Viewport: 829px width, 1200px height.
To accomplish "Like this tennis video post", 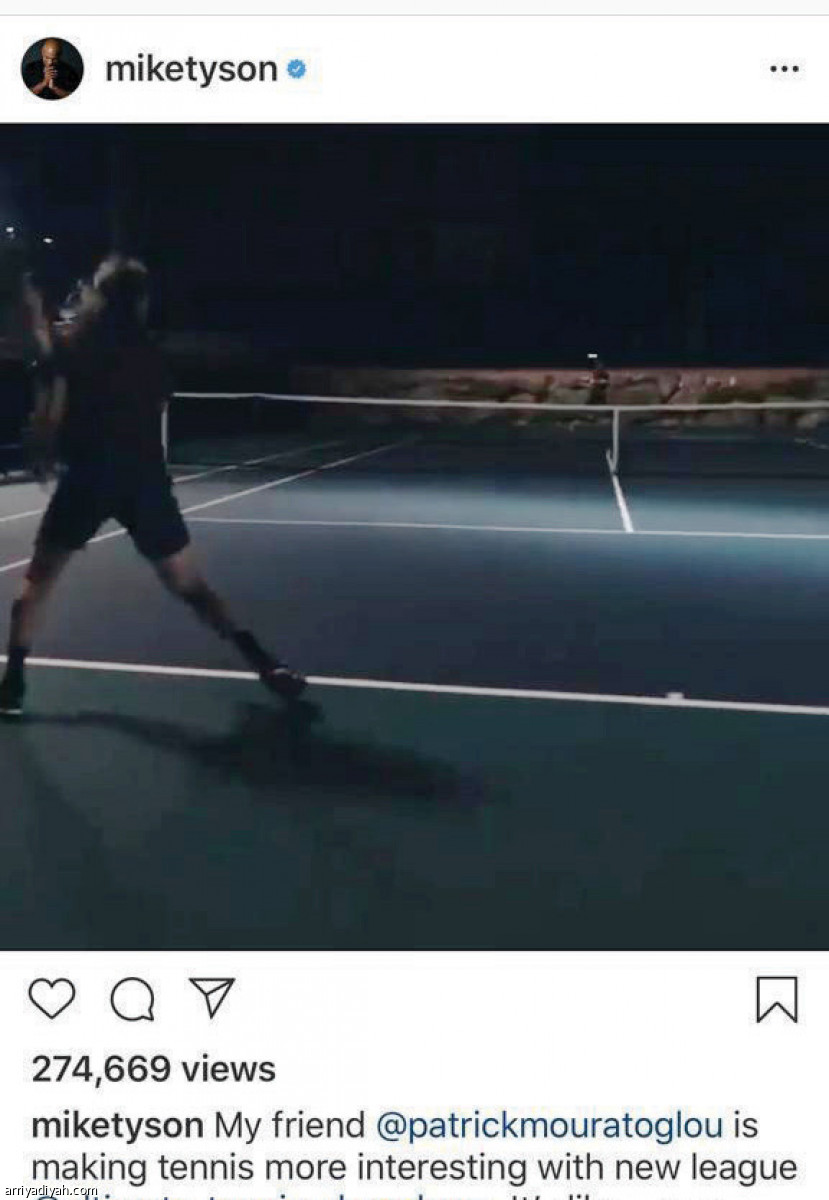I will pyautogui.click(x=52, y=998).
